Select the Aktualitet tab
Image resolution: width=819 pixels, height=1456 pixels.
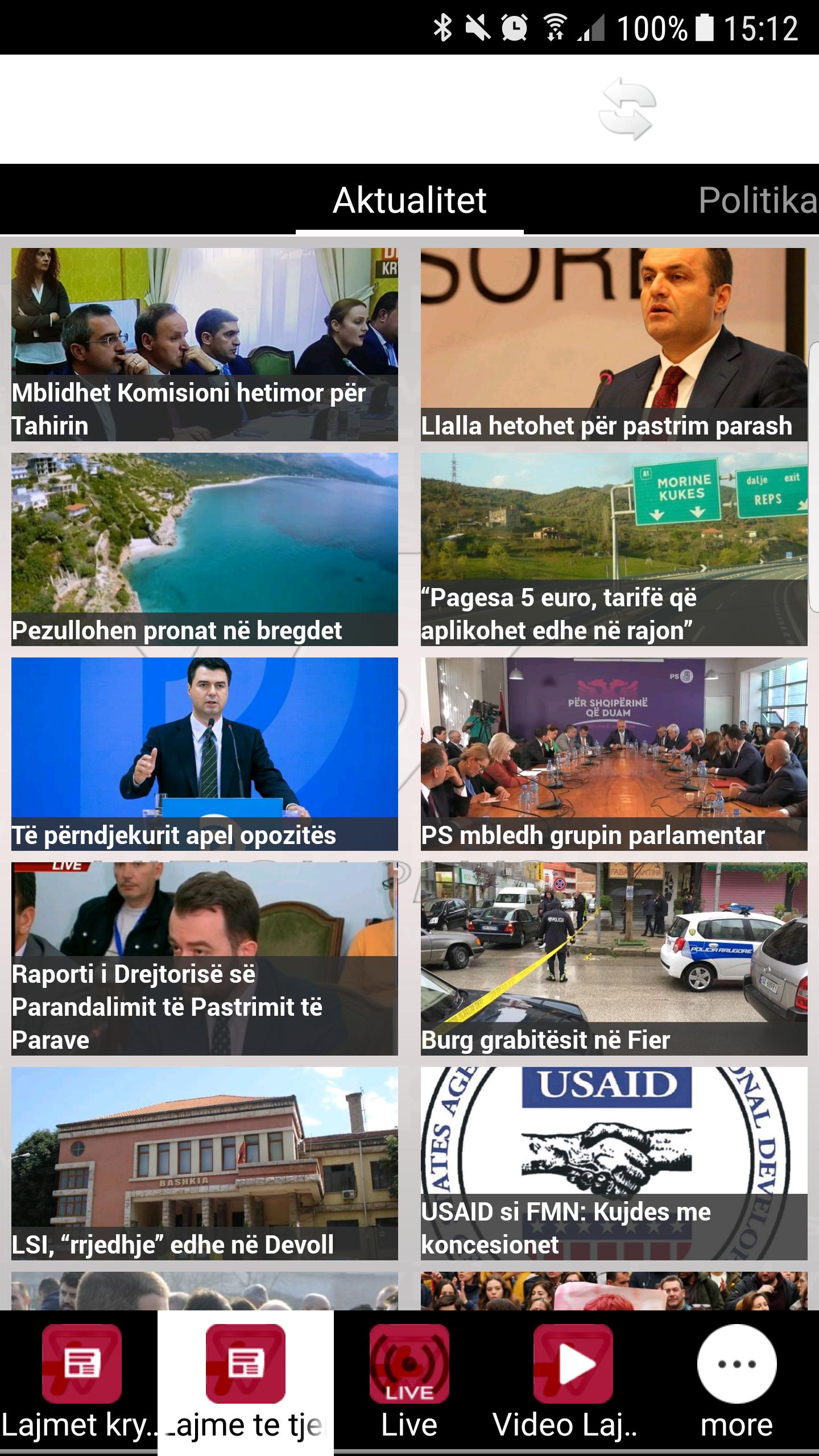[x=409, y=200]
